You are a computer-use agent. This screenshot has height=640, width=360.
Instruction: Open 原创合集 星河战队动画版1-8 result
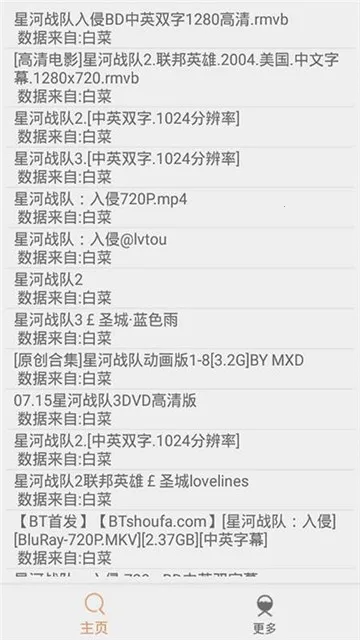[x=180, y=369]
